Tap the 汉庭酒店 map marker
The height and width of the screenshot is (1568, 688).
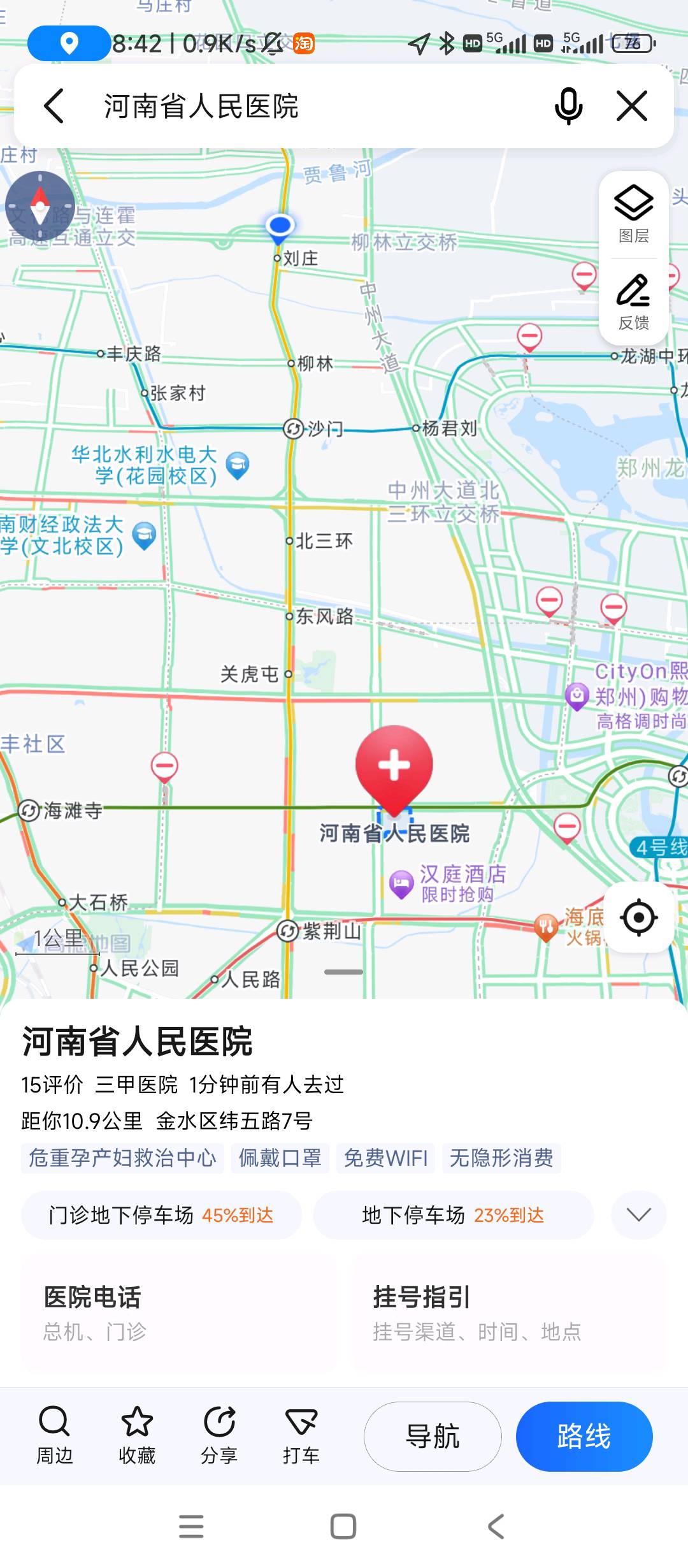(402, 884)
